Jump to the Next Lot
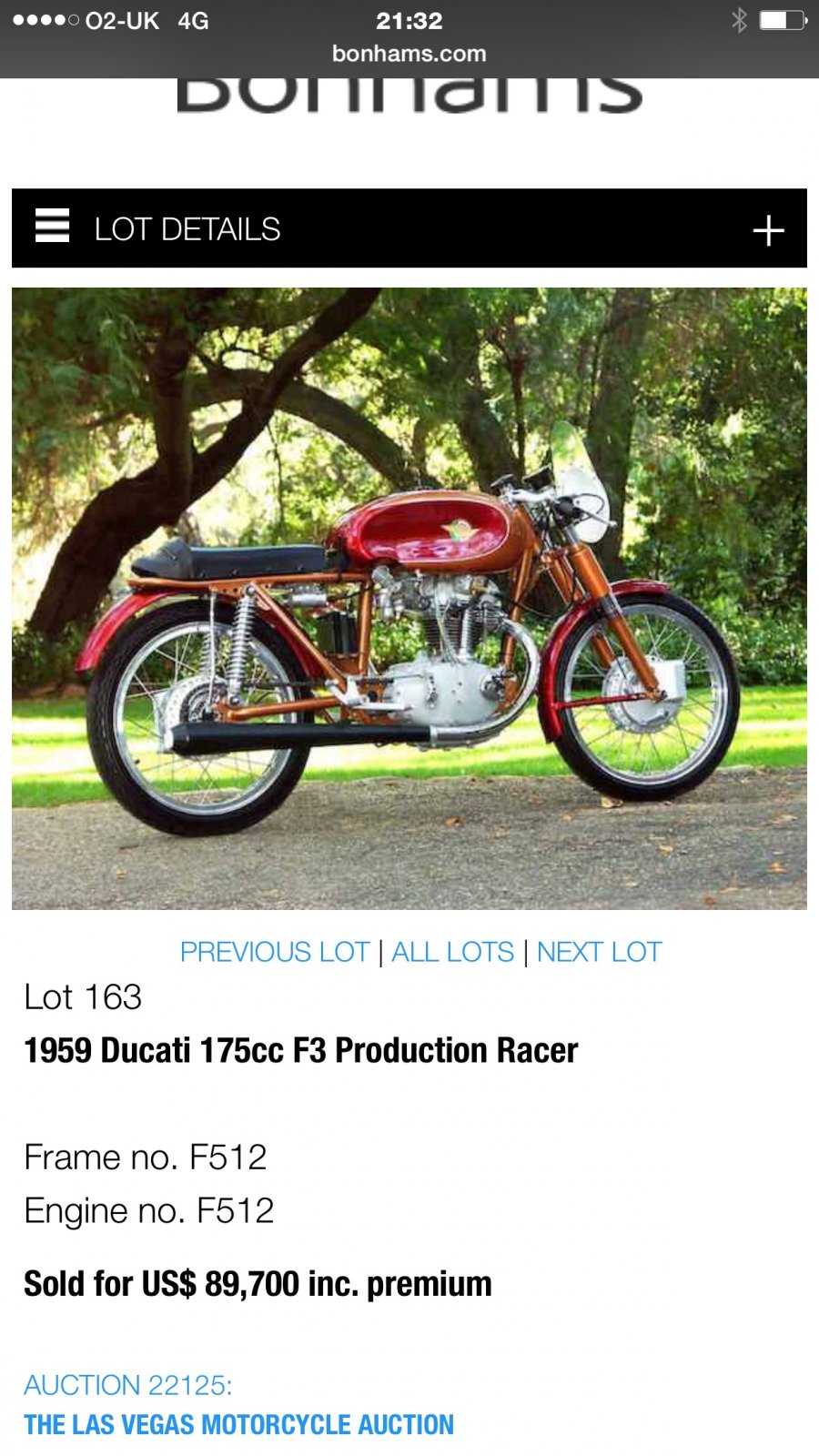This screenshot has height=1456, width=819. click(599, 952)
